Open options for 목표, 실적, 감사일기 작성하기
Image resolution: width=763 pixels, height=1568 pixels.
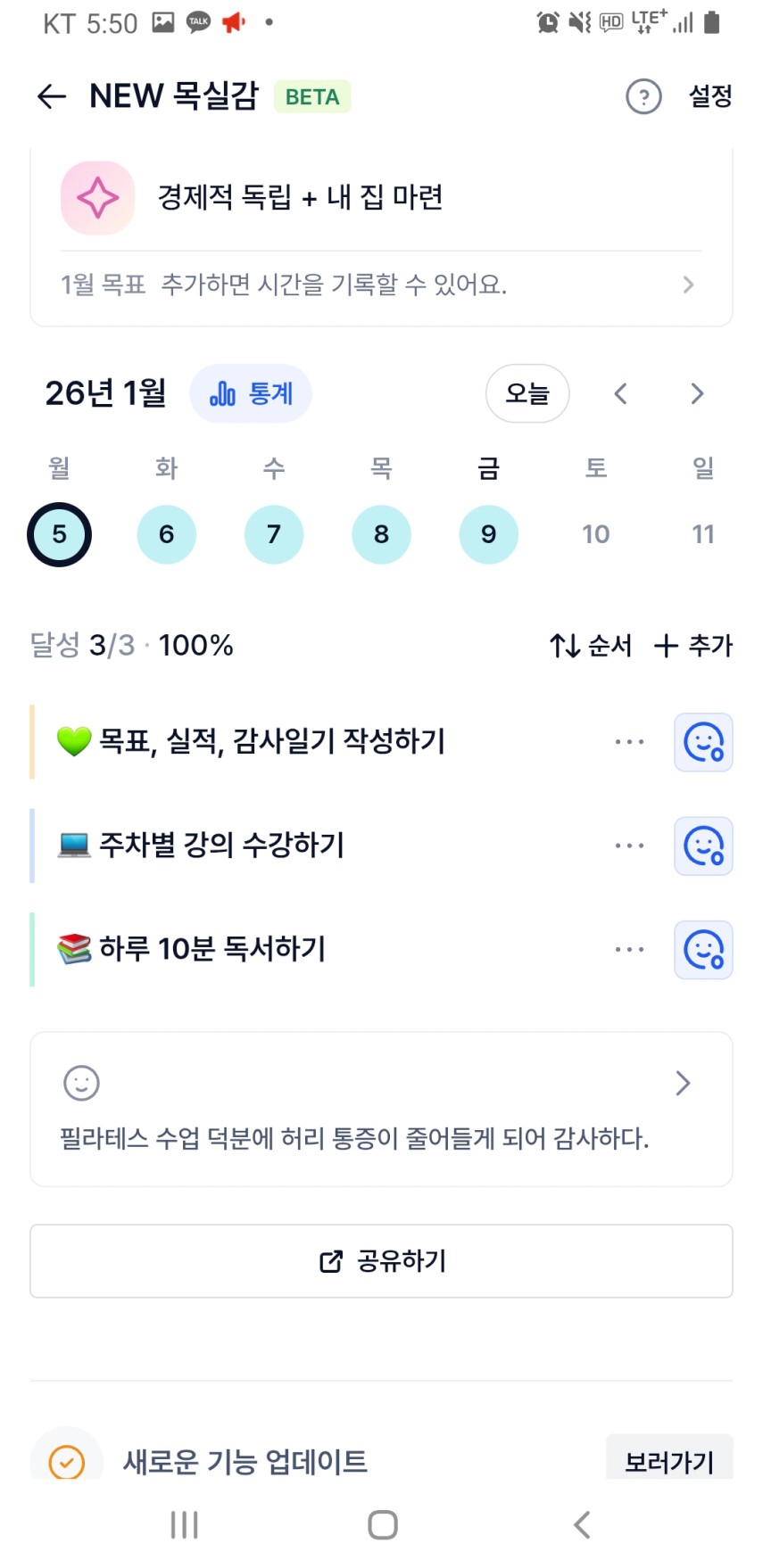pos(629,742)
